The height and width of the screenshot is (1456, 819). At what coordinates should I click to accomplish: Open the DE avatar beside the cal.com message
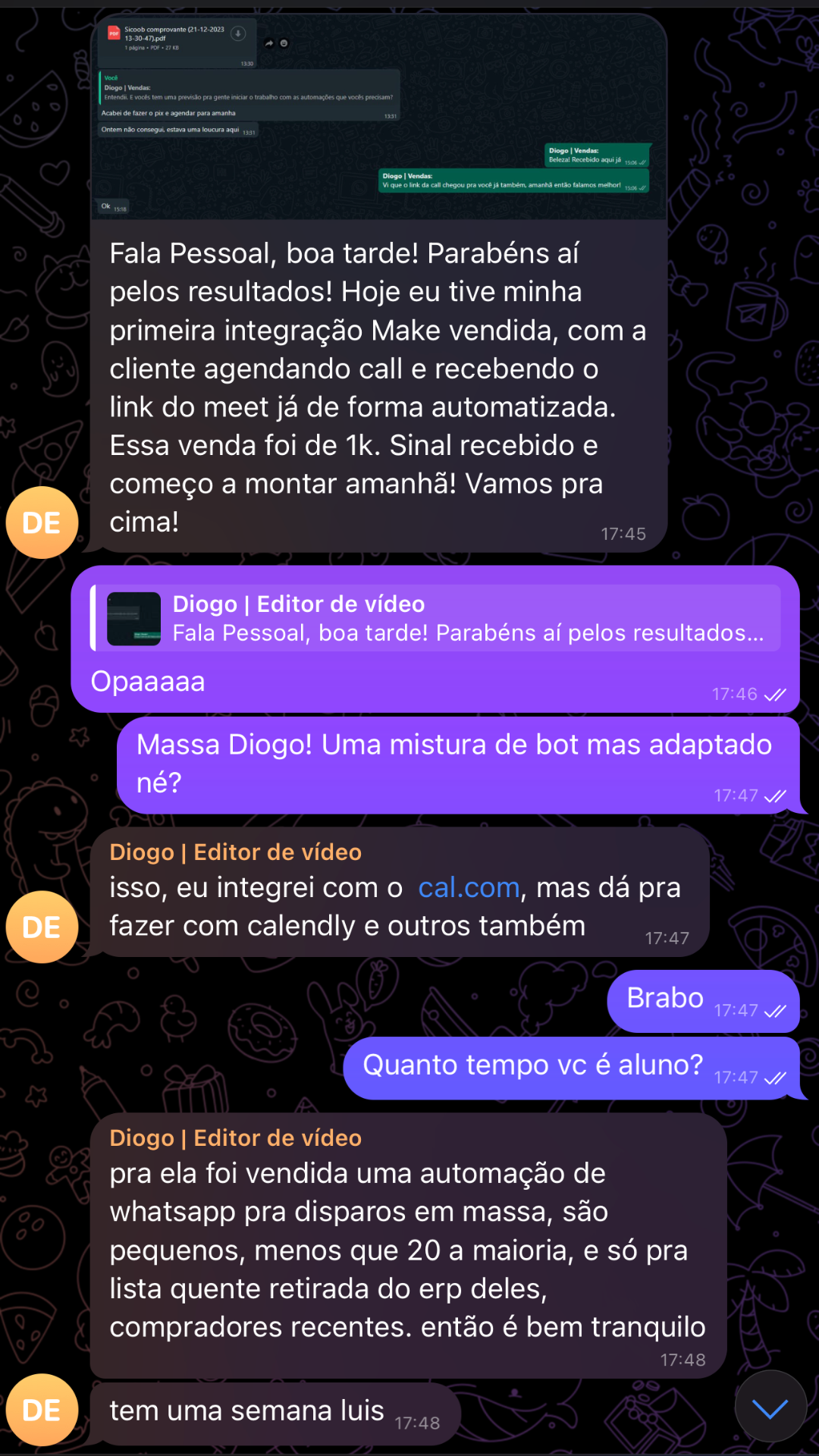tap(42, 927)
